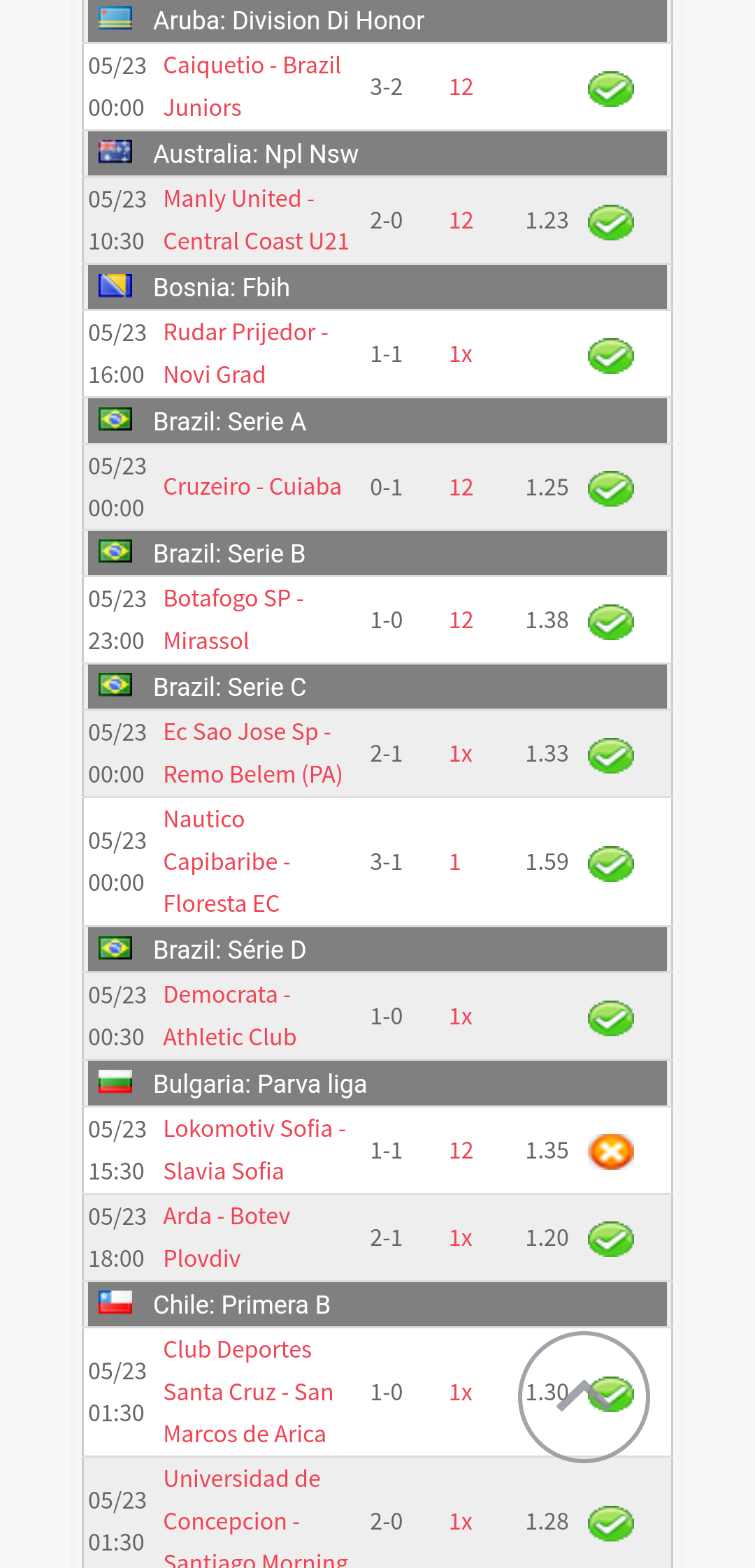This screenshot has width=755, height=1568.
Task: Open Botafogo SP - Mirassol match
Action: coord(233,620)
